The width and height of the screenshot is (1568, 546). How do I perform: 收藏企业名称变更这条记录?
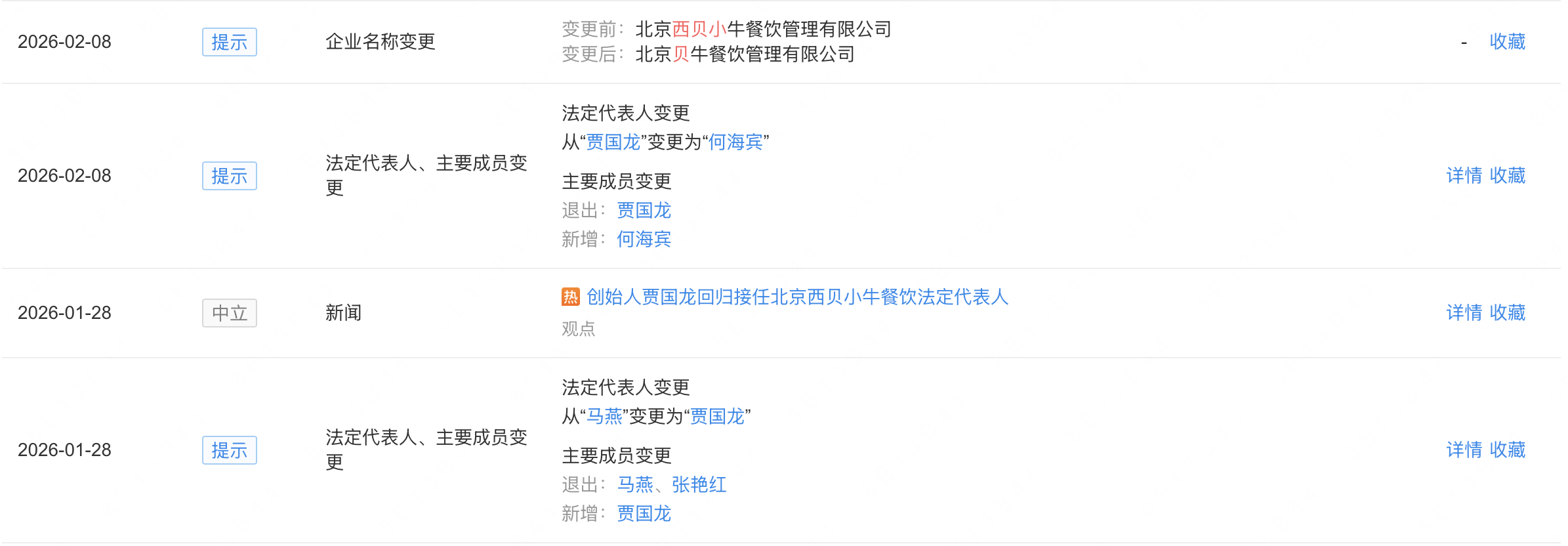[1507, 42]
